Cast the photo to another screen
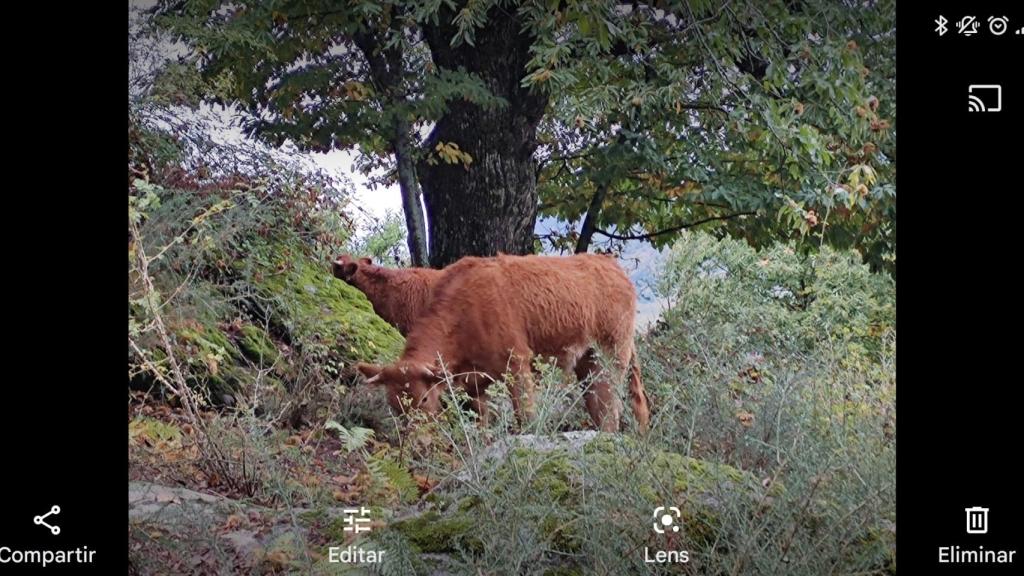The width and height of the screenshot is (1024, 576). (984, 98)
